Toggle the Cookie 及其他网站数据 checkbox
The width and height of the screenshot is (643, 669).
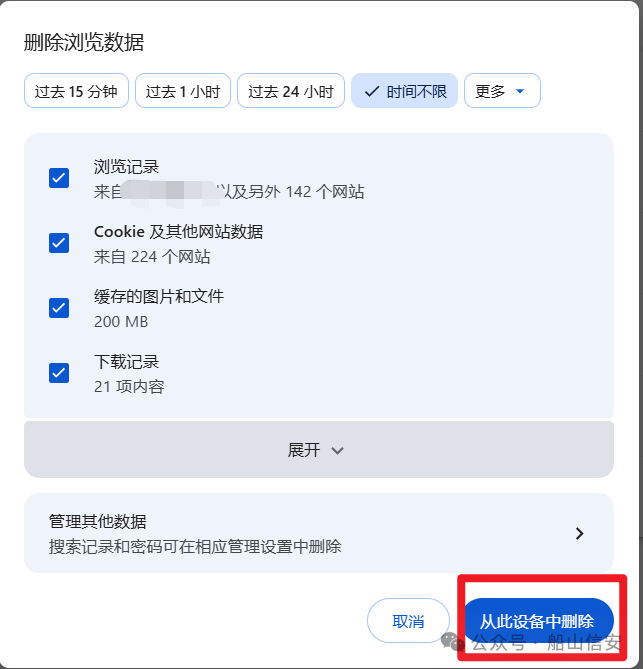coord(59,243)
